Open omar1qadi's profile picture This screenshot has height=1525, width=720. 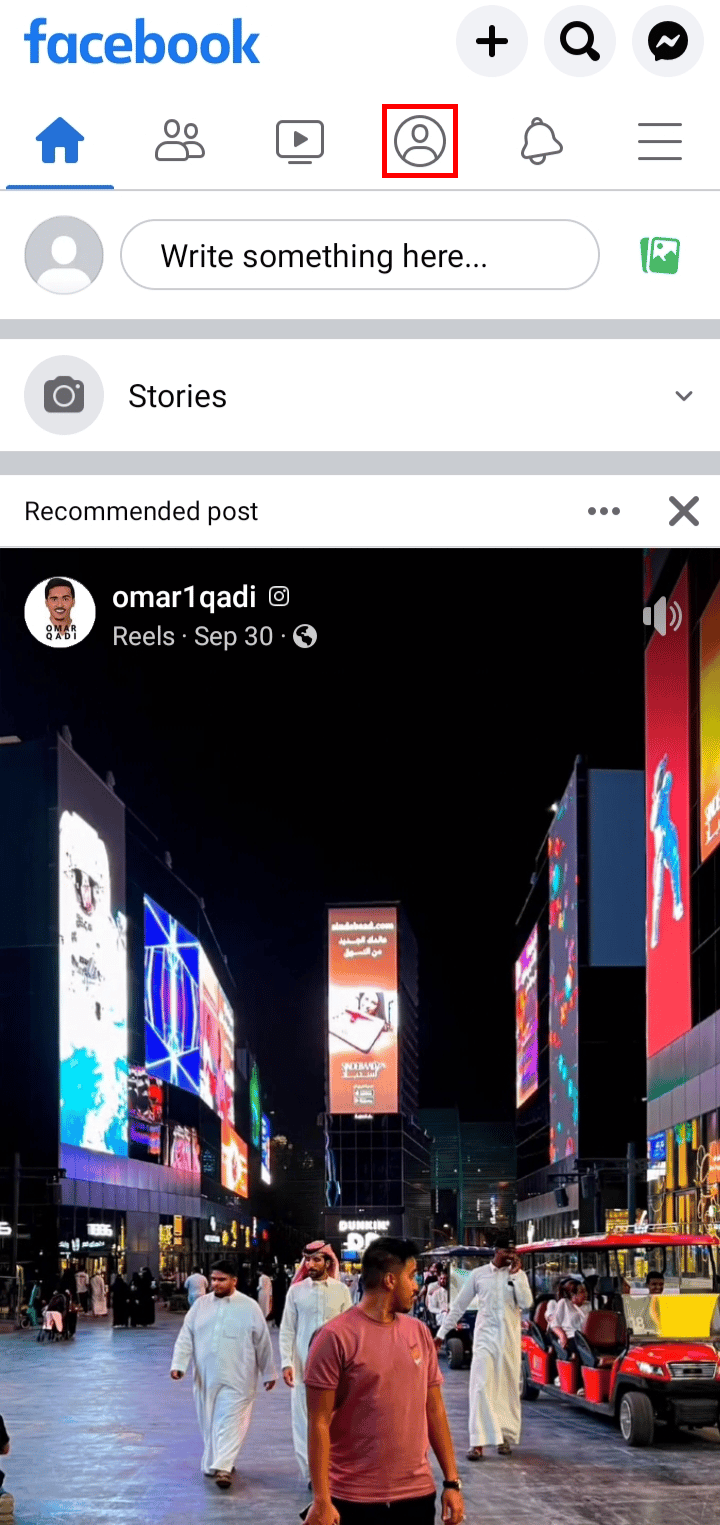point(60,612)
